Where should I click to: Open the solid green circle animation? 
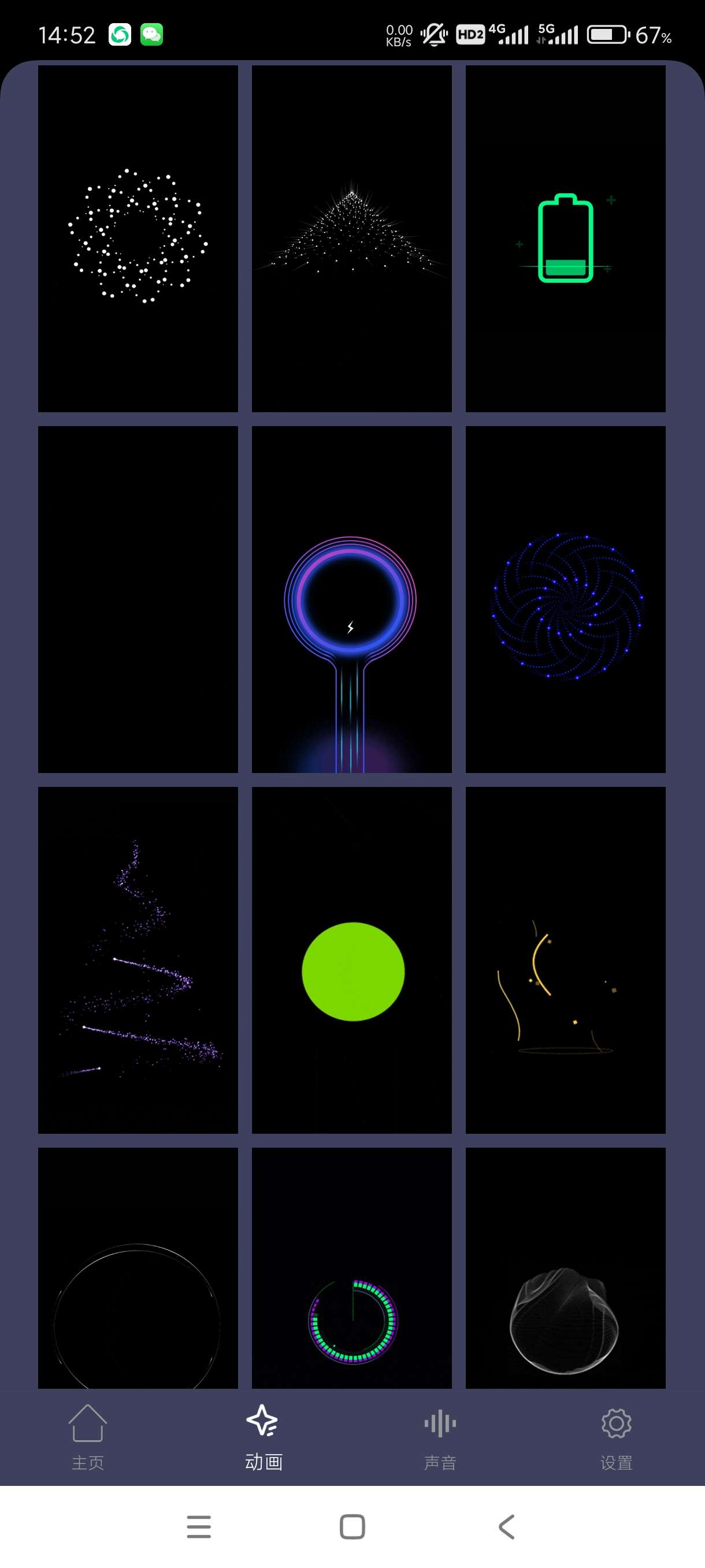pyautogui.click(x=351, y=960)
